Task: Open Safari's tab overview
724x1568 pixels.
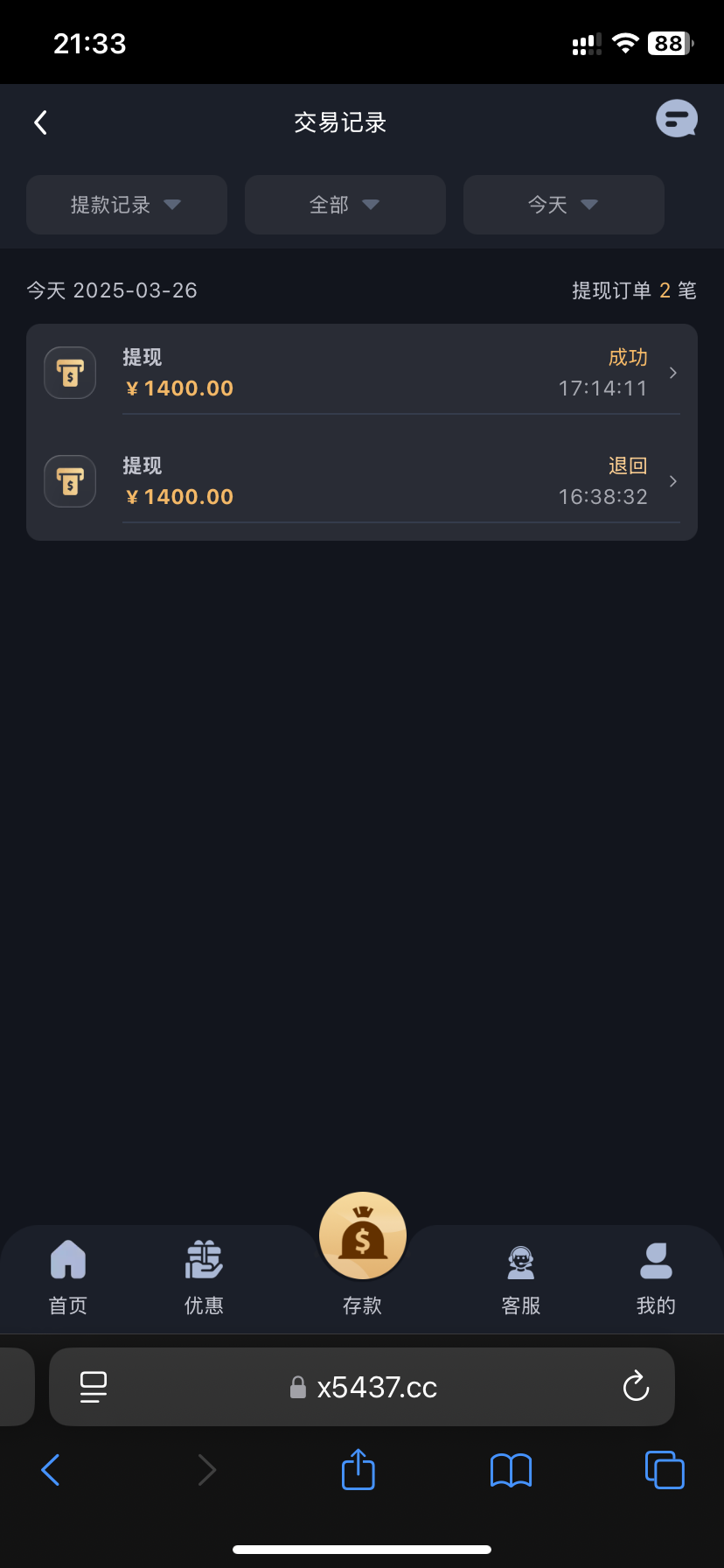Action: (664, 1470)
